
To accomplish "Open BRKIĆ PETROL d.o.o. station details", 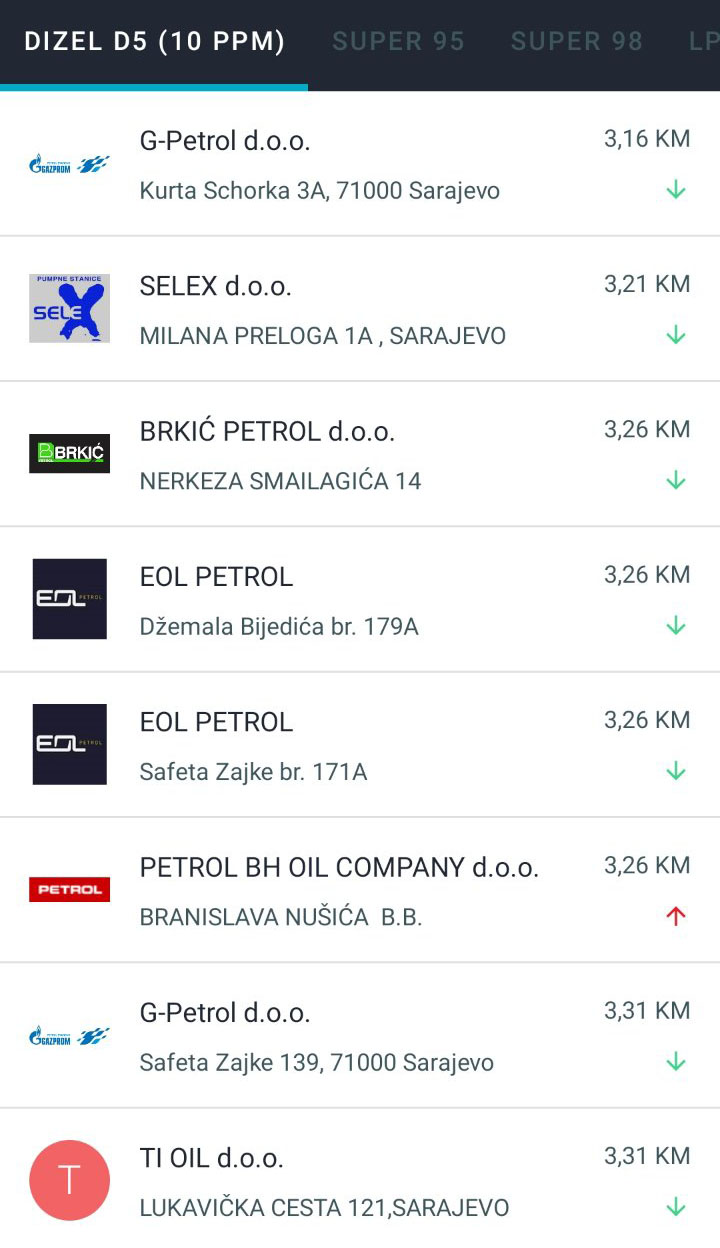I will coord(360,454).
